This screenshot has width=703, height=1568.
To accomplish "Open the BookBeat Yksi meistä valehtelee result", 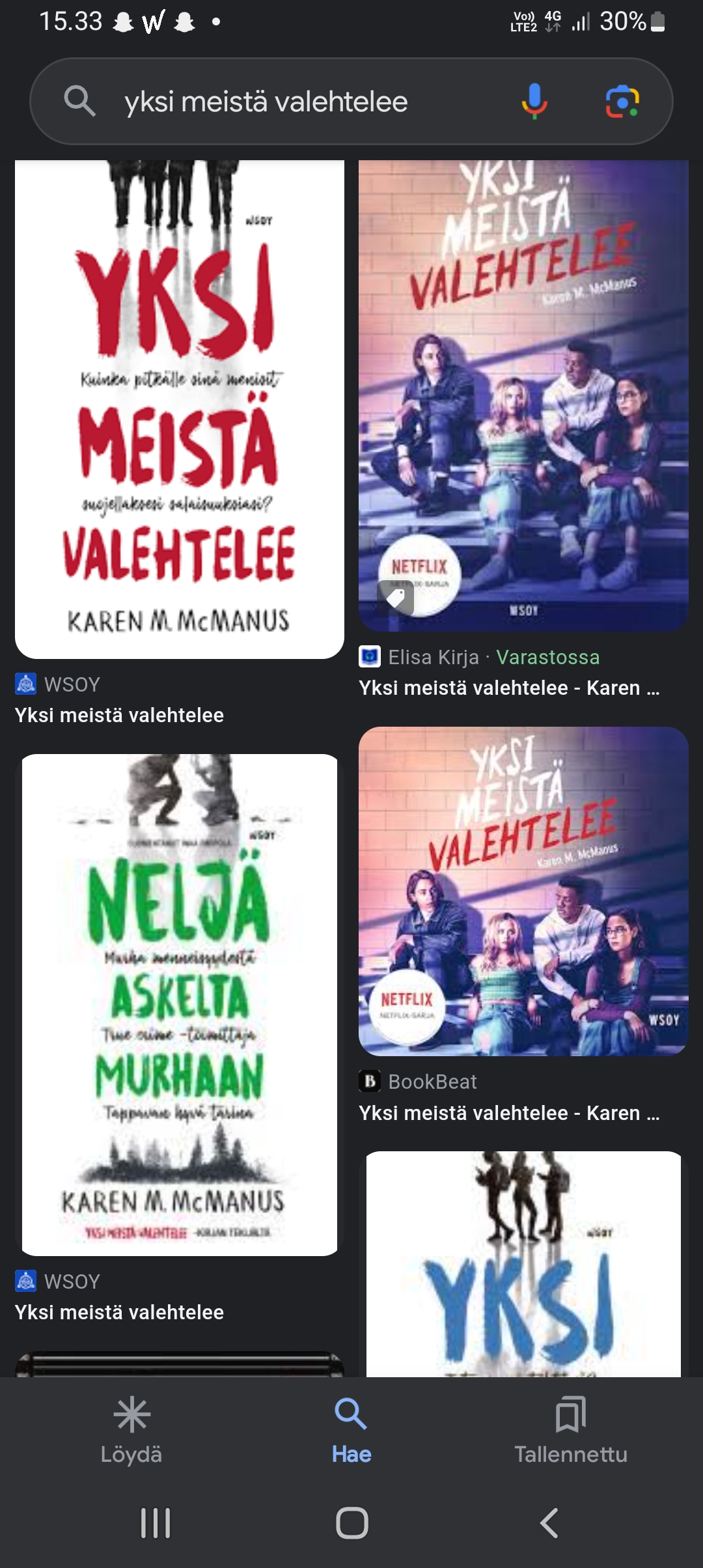I will pos(523,891).
